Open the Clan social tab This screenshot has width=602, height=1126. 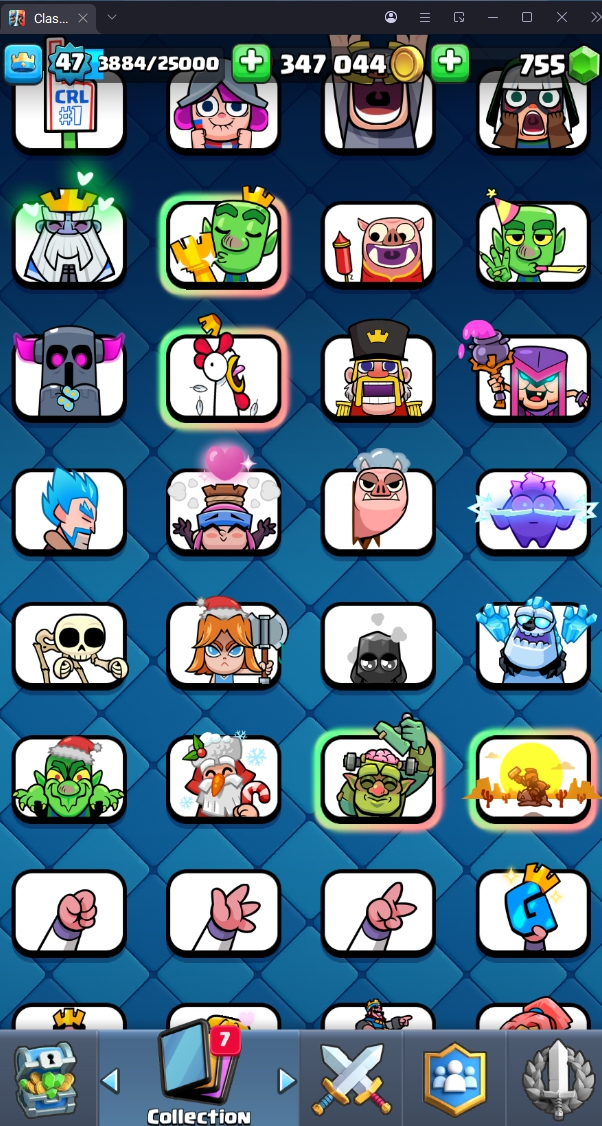click(x=454, y=1078)
